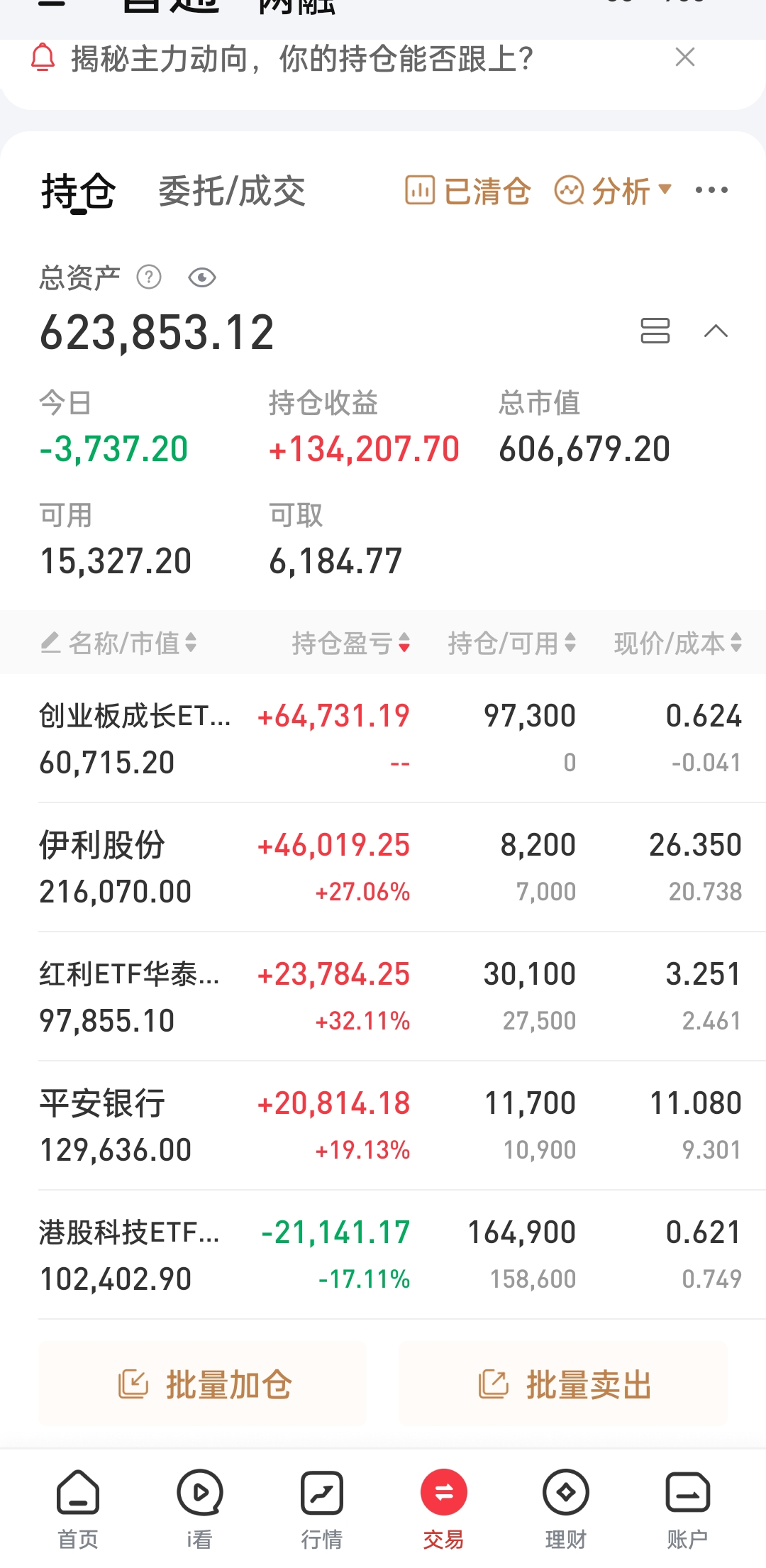Change the holdings list layout
This screenshot has width=766, height=1568.
(655, 331)
